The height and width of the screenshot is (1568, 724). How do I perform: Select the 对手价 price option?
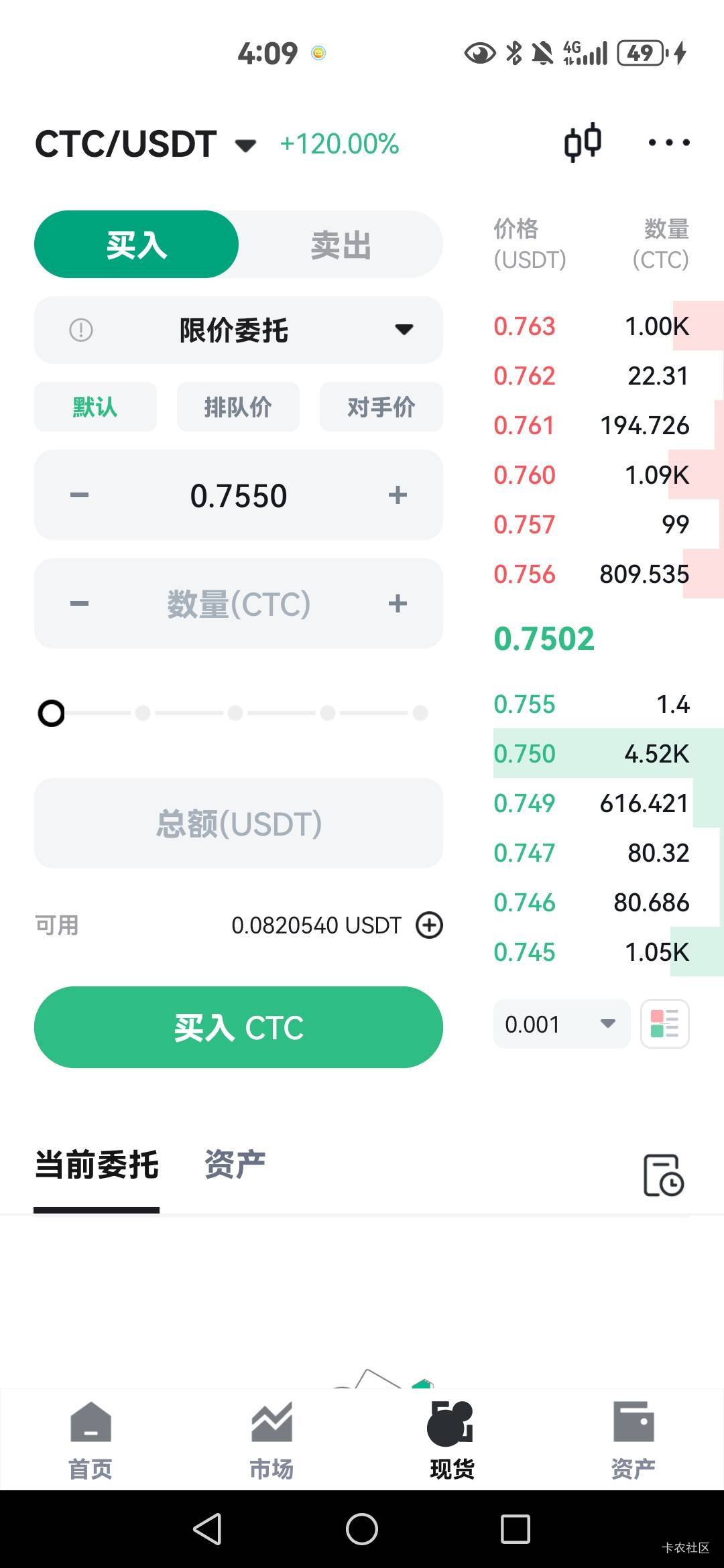pyautogui.click(x=381, y=407)
